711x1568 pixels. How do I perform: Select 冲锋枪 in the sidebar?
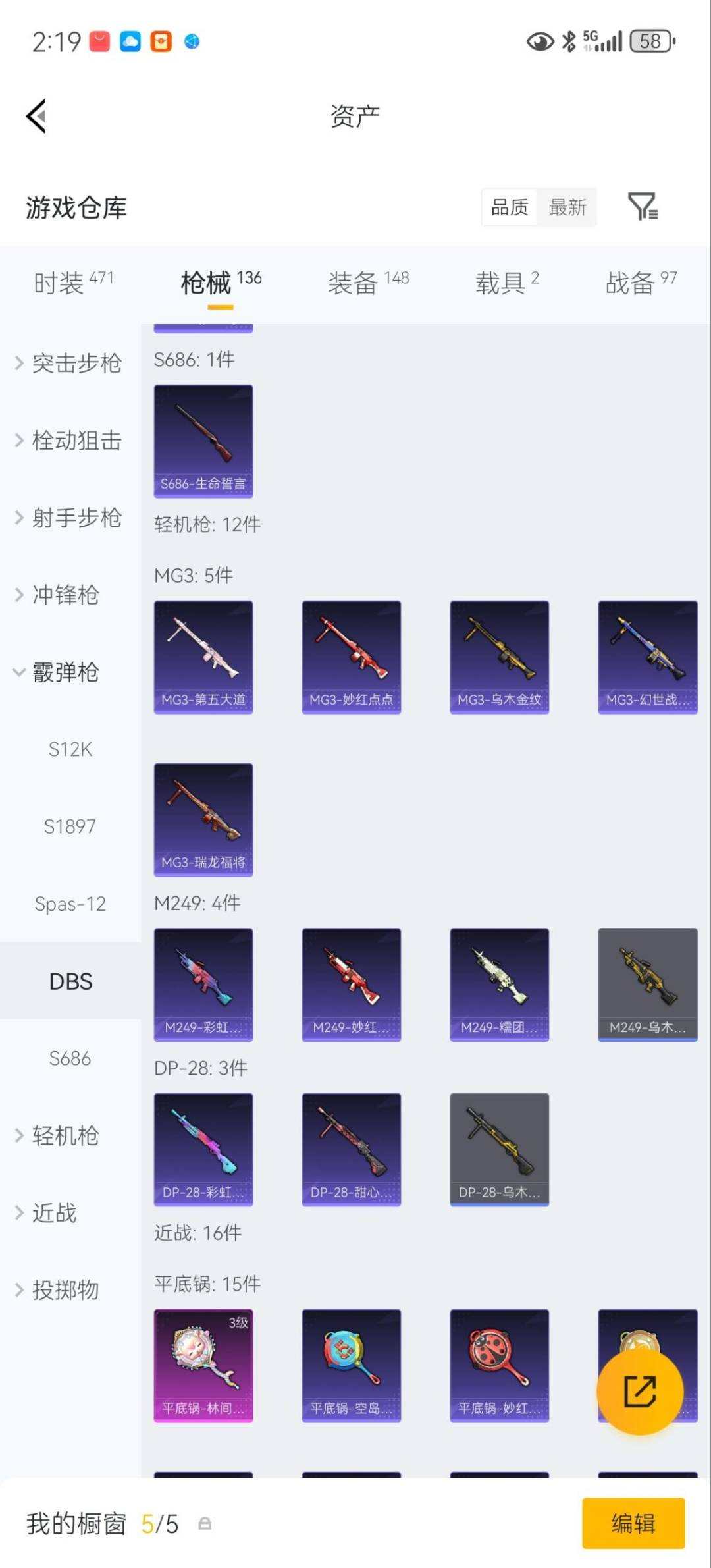pyautogui.click(x=66, y=596)
